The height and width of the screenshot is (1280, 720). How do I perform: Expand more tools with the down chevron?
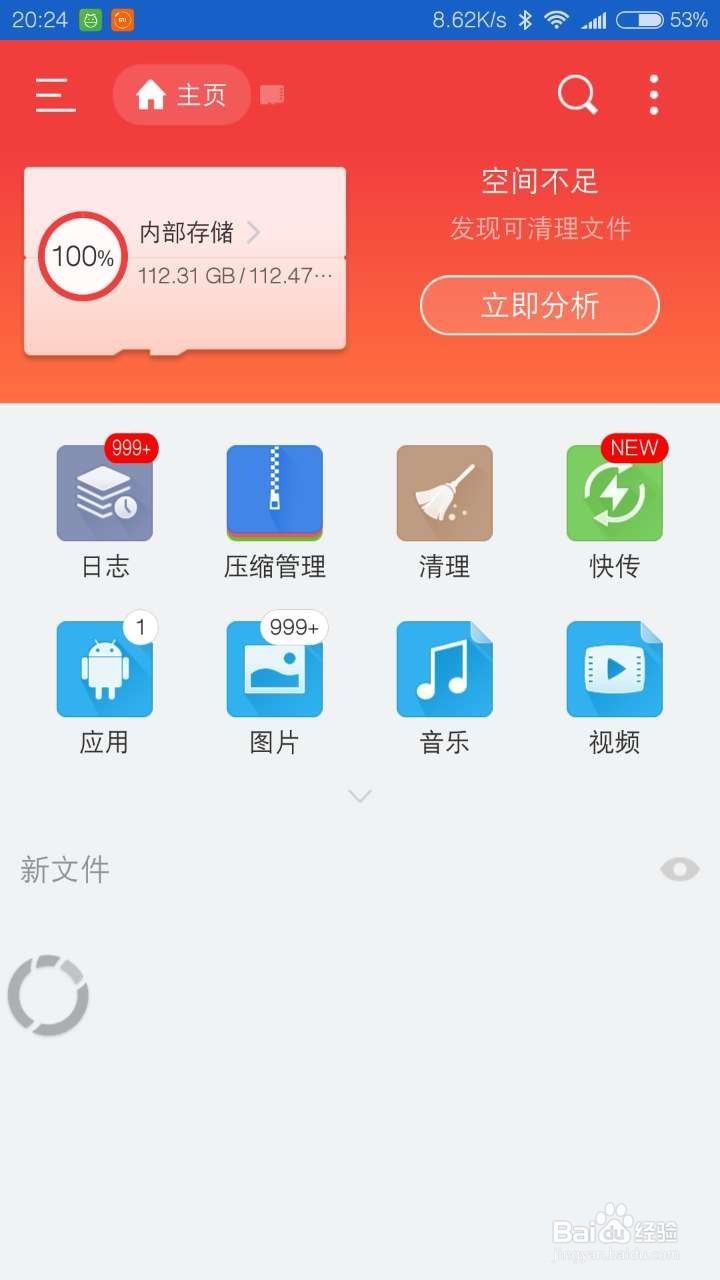tap(359, 795)
